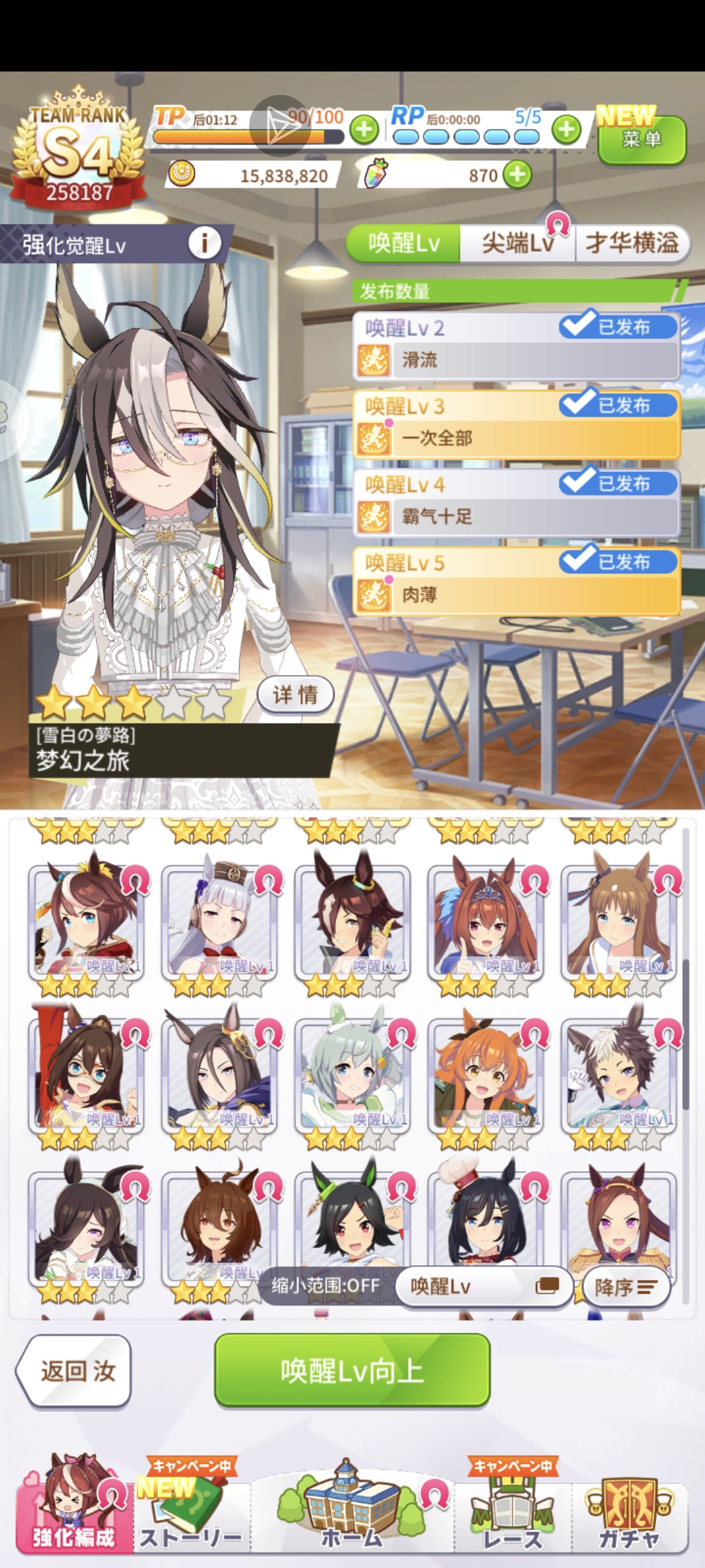Open the ストーリー tab

191,1516
